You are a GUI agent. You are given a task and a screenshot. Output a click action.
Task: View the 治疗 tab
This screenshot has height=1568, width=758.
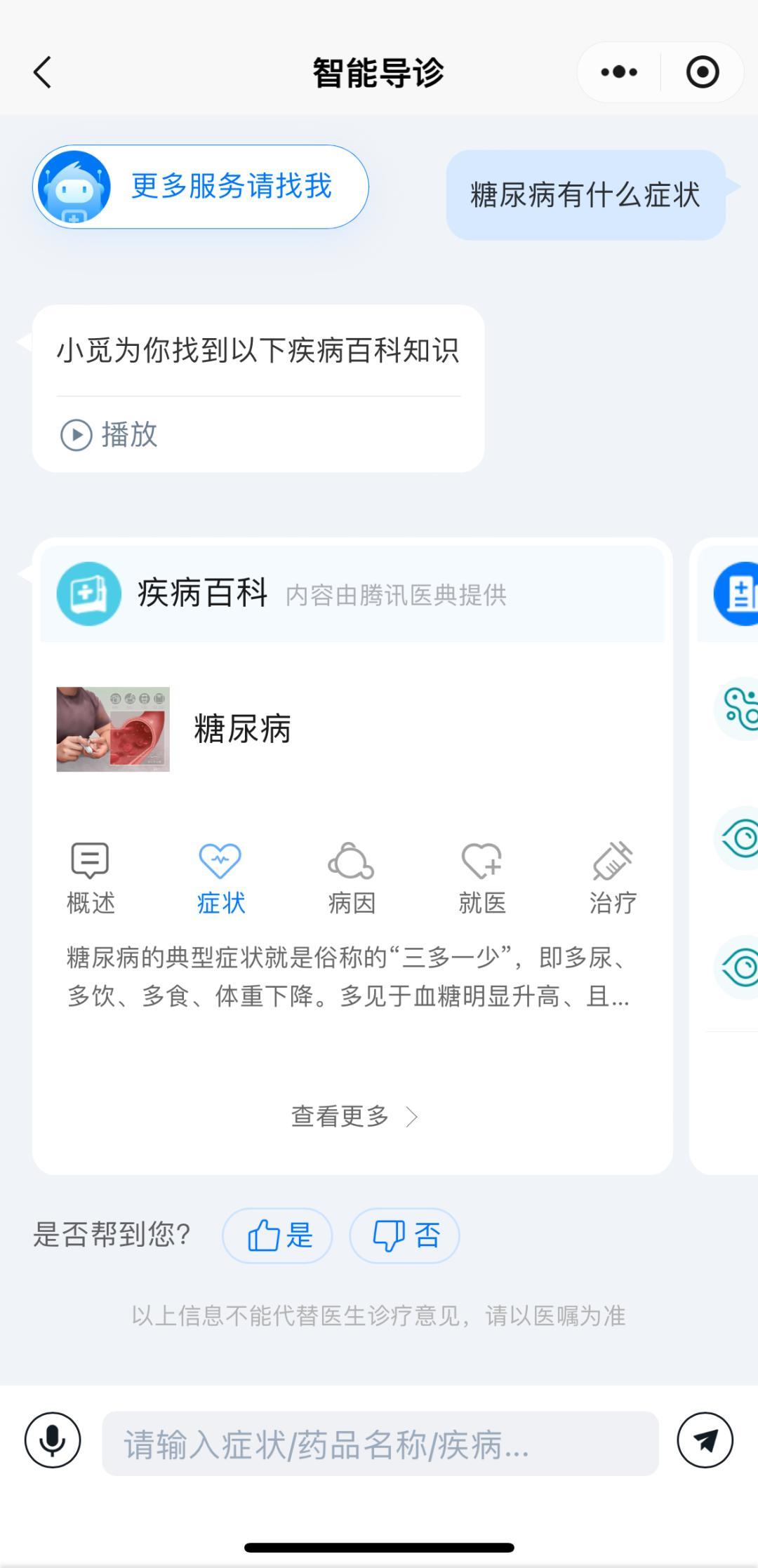(612, 878)
